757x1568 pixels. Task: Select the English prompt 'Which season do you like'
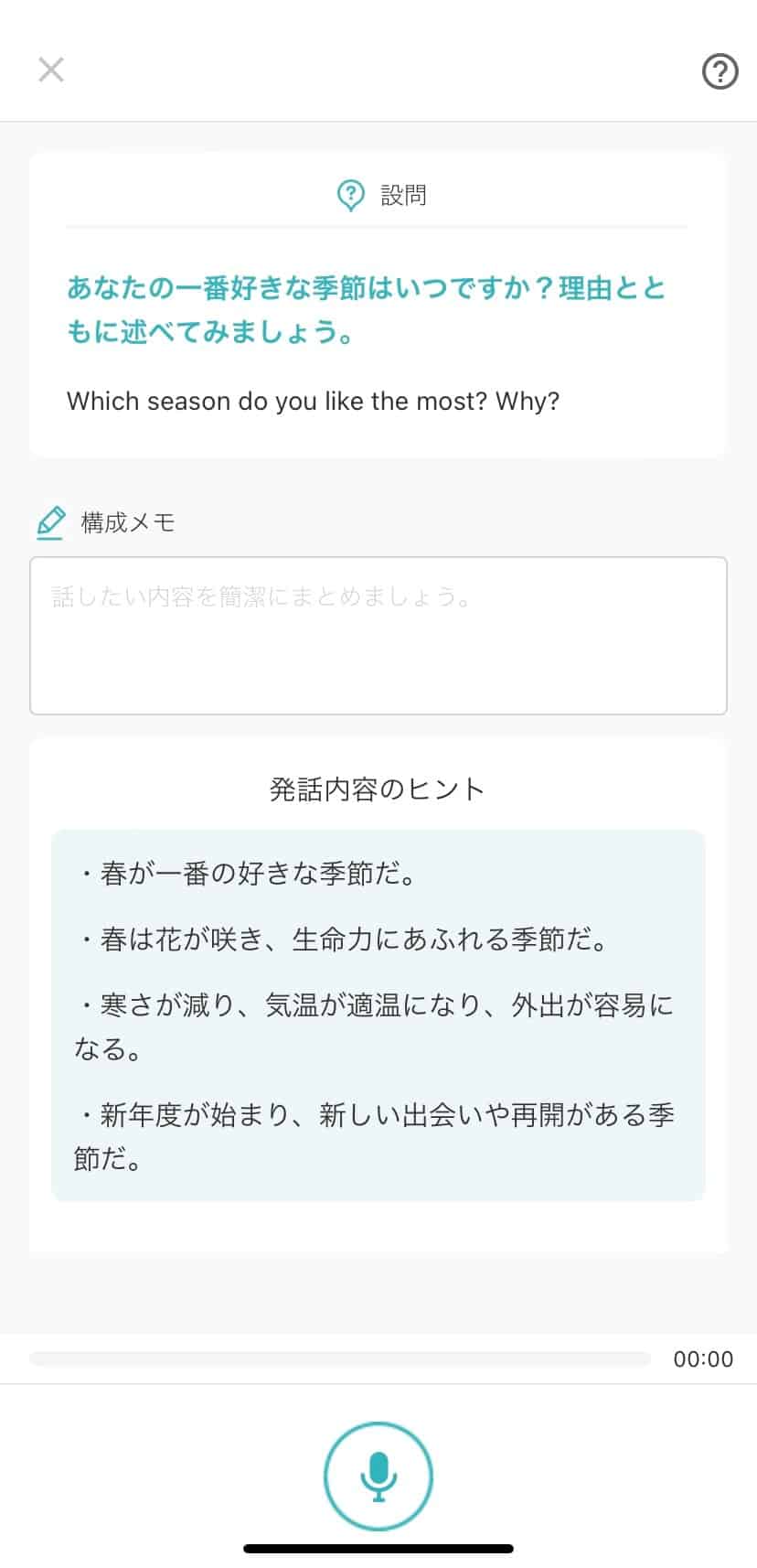pos(315,401)
